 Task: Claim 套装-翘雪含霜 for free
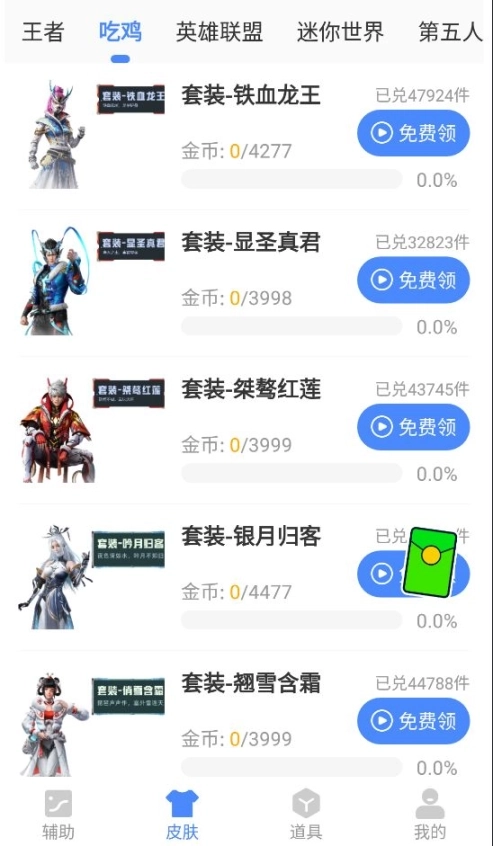(414, 720)
